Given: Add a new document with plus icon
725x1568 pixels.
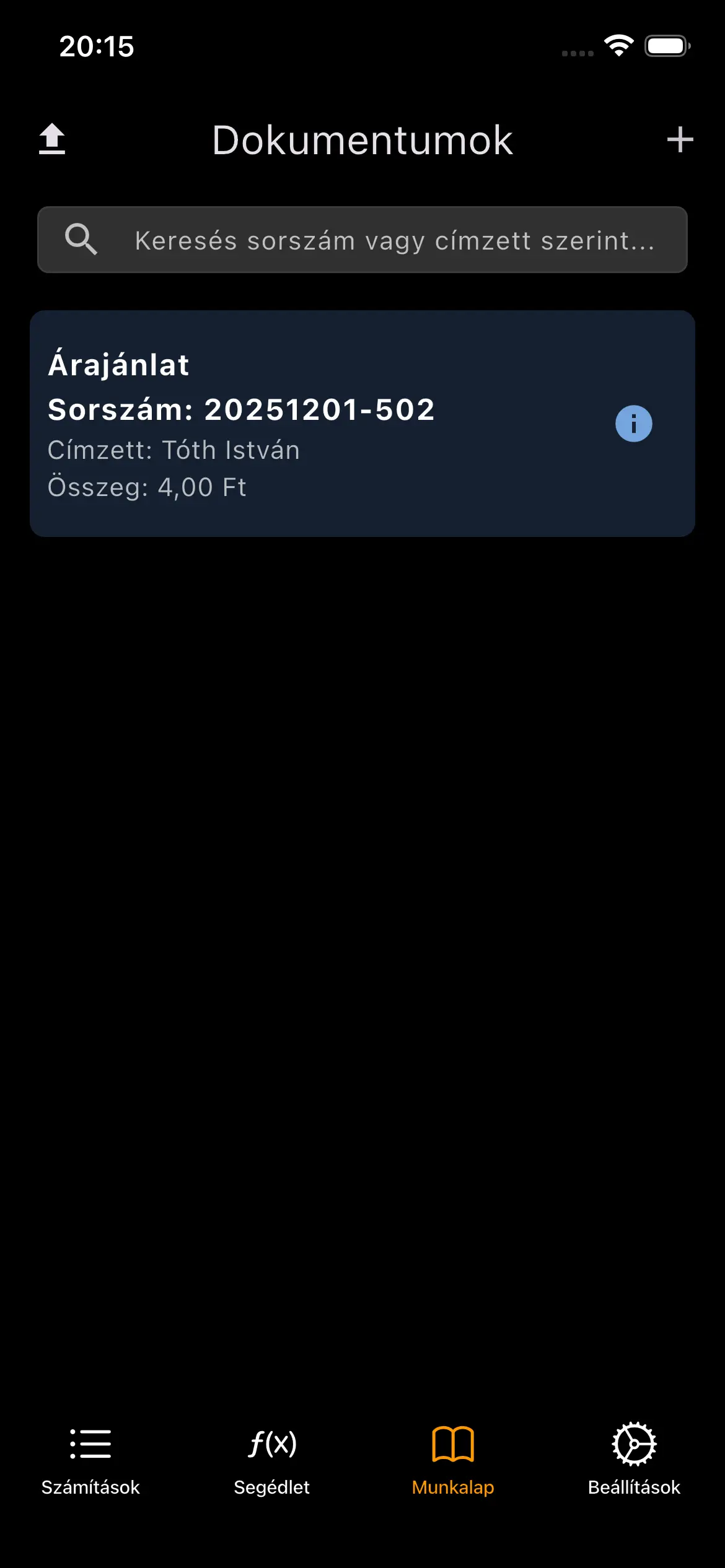Looking at the screenshot, I should point(680,139).
